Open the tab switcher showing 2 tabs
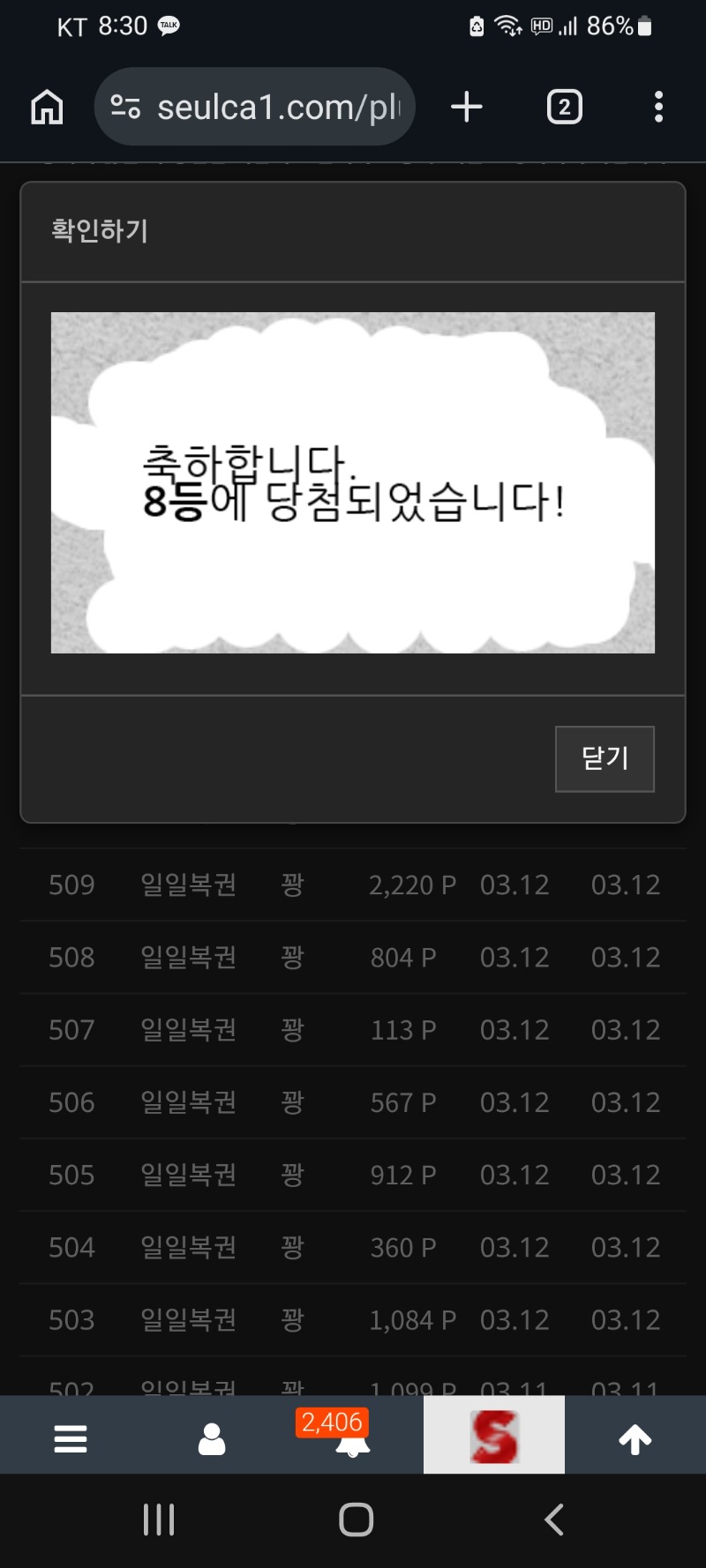The height and width of the screenshot is (1568, 706). (564, 108)
